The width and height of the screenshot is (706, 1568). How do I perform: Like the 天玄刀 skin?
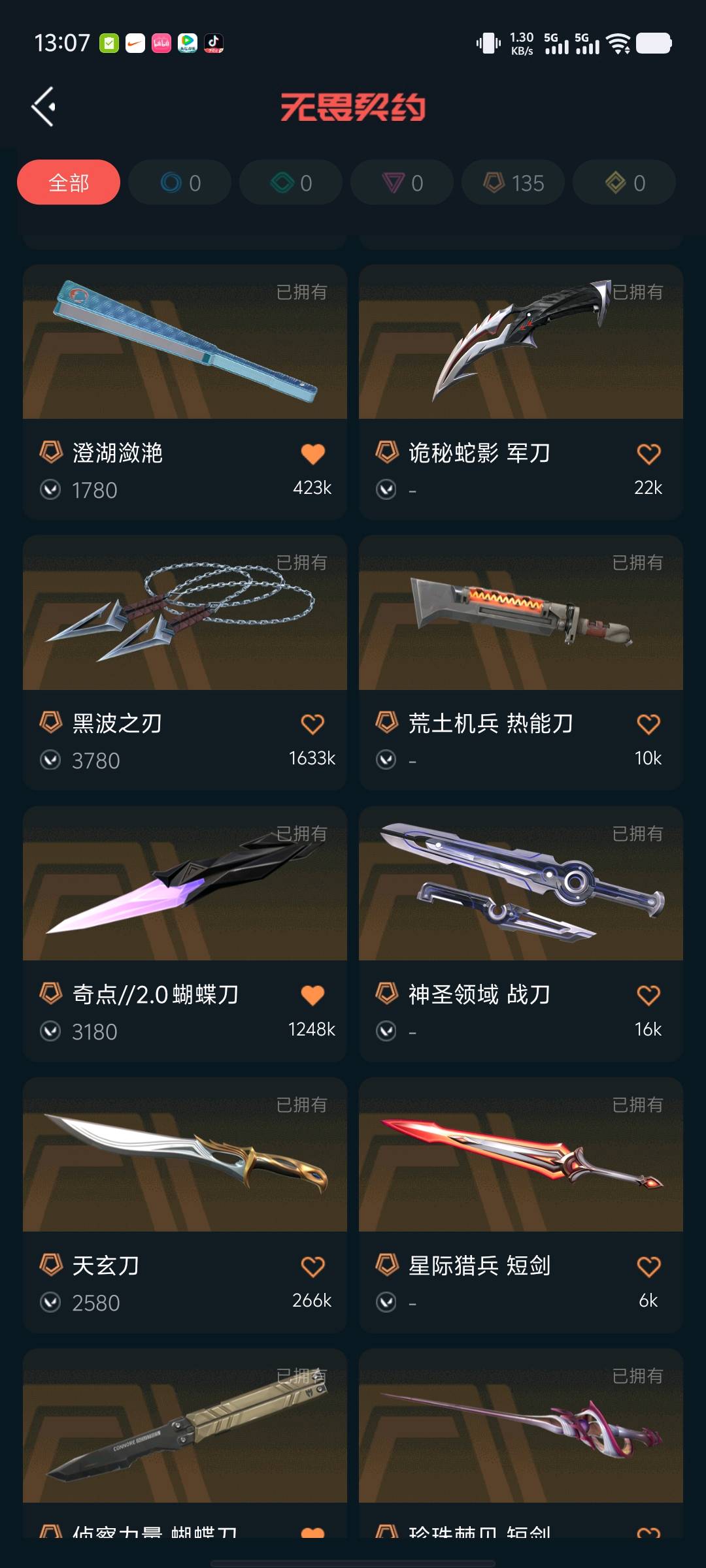click(312, 1266)
